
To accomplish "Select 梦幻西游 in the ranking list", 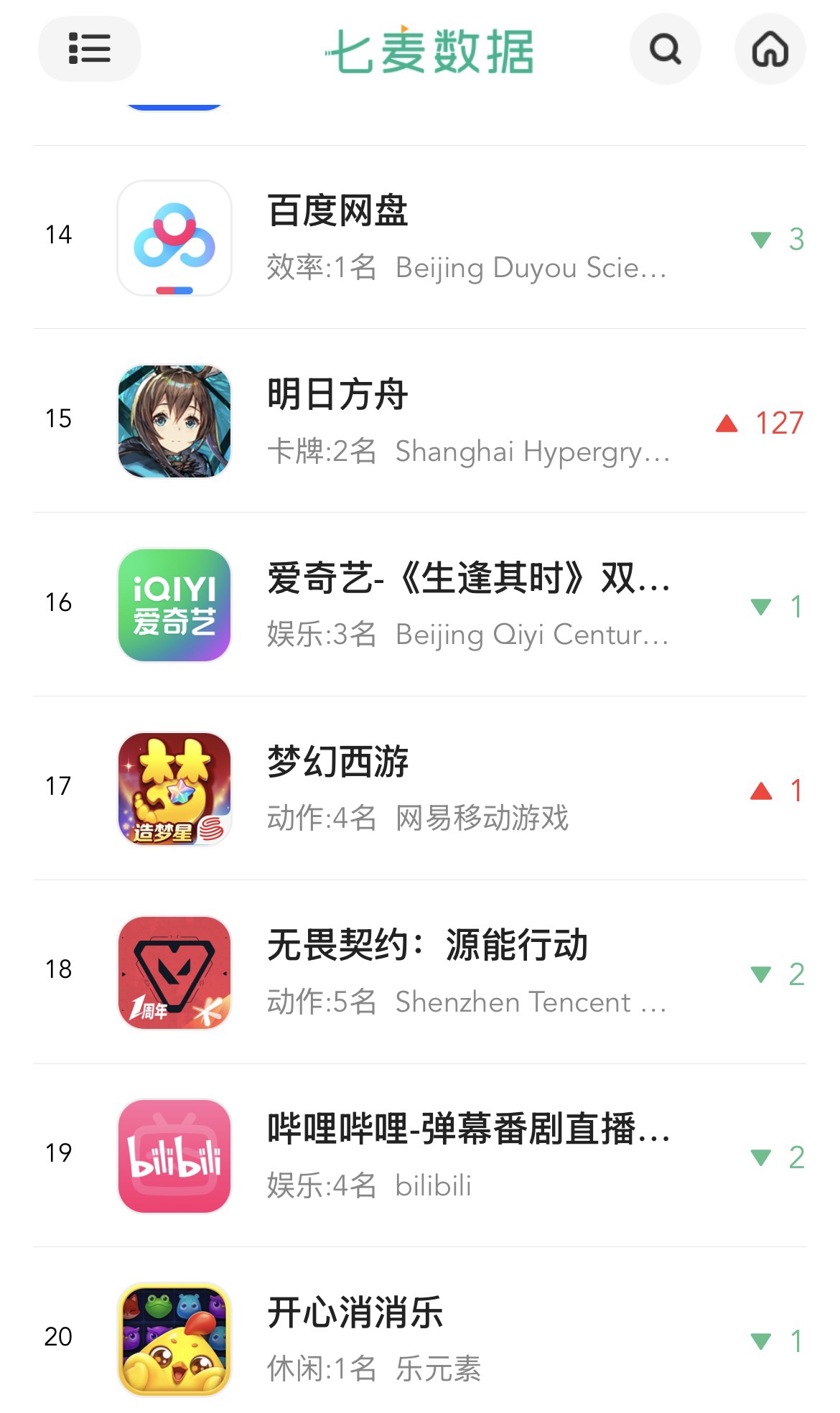I will 420,789.
